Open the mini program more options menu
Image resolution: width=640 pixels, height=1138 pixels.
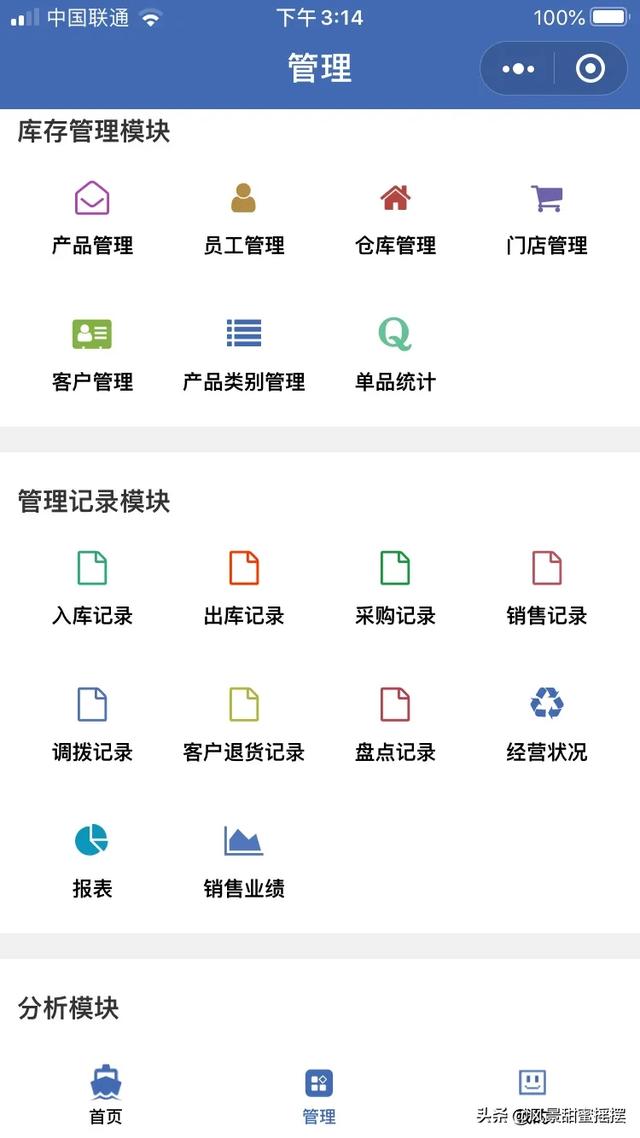coord(518,68)
